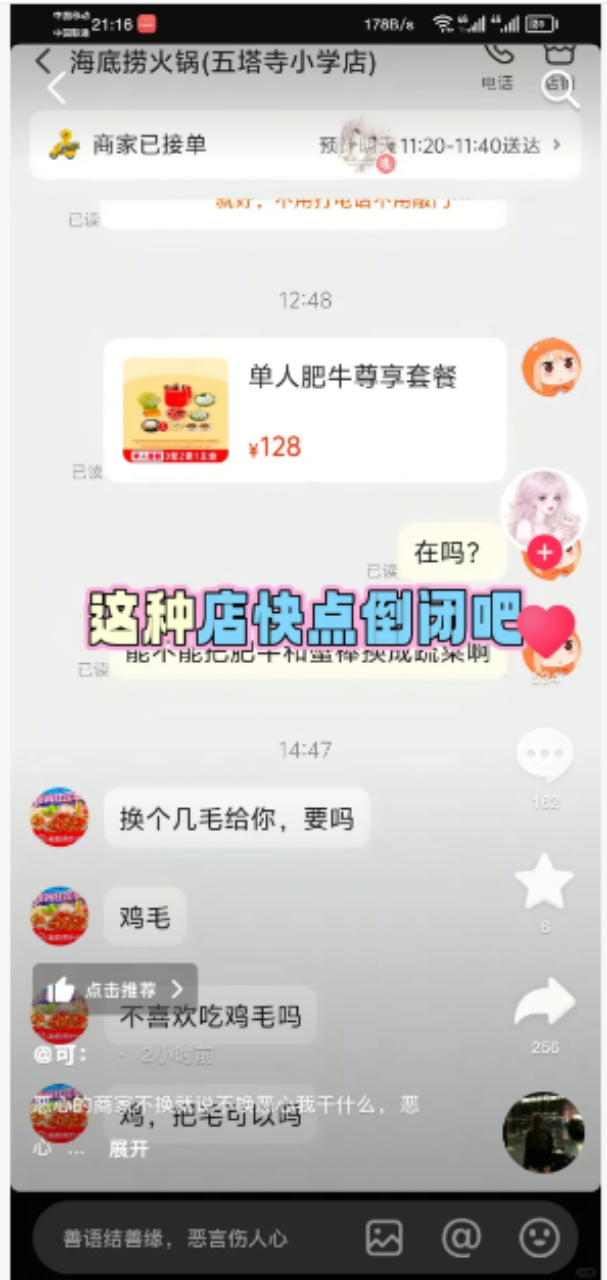This screenshot has height=1280, width=607.
Task: Like the video with the heart icon
Action: point(546,631)
